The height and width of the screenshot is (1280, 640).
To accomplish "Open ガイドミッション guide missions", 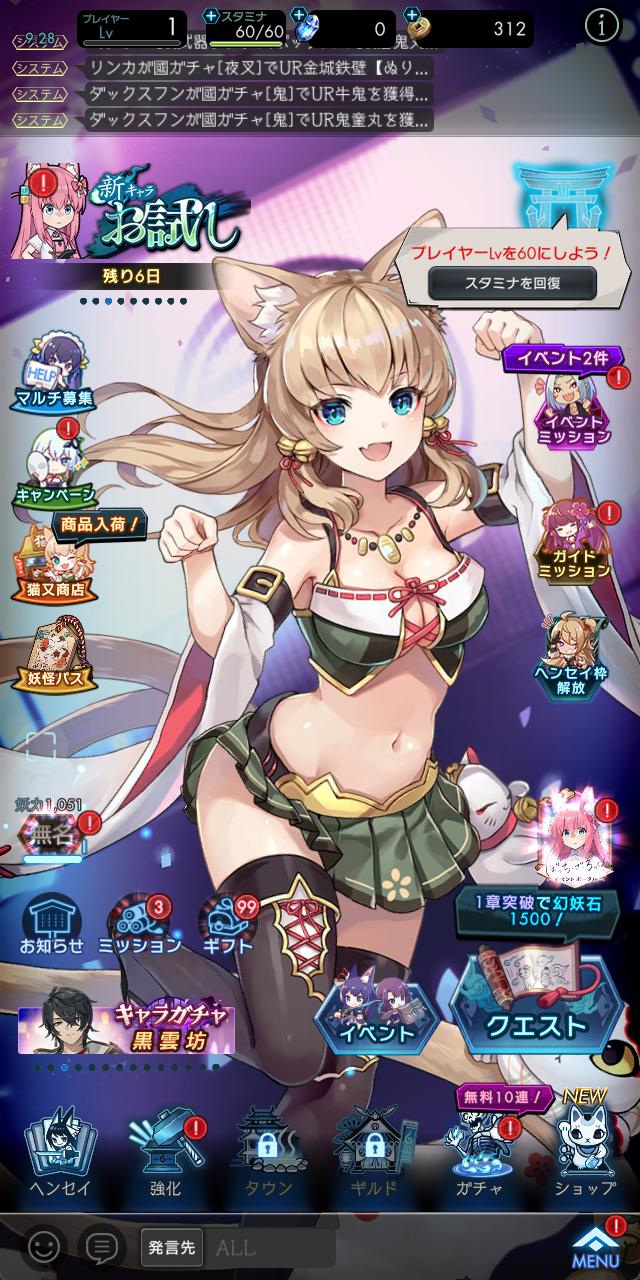I will tap(574, 540).
